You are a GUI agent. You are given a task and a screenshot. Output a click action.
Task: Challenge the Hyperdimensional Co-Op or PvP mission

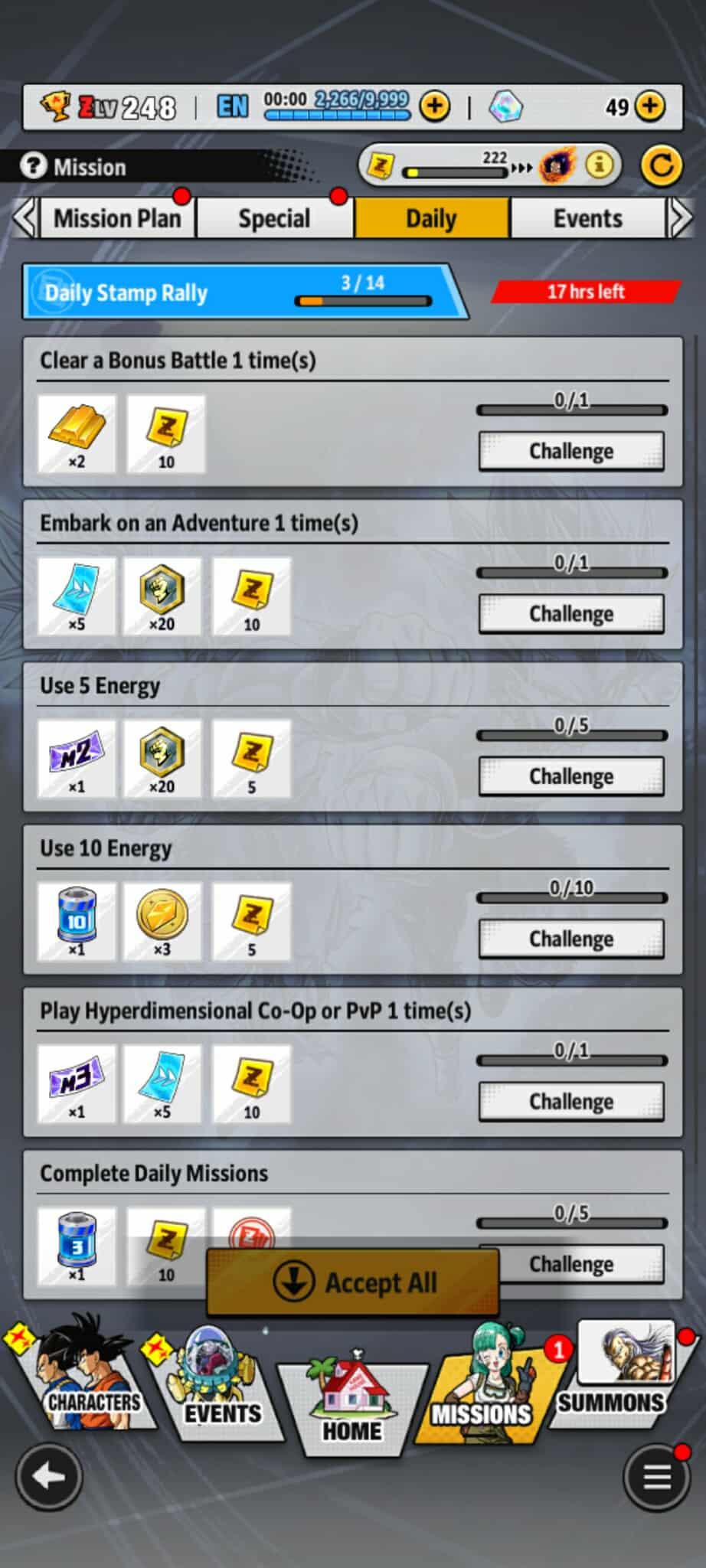tap(571, 1101)
